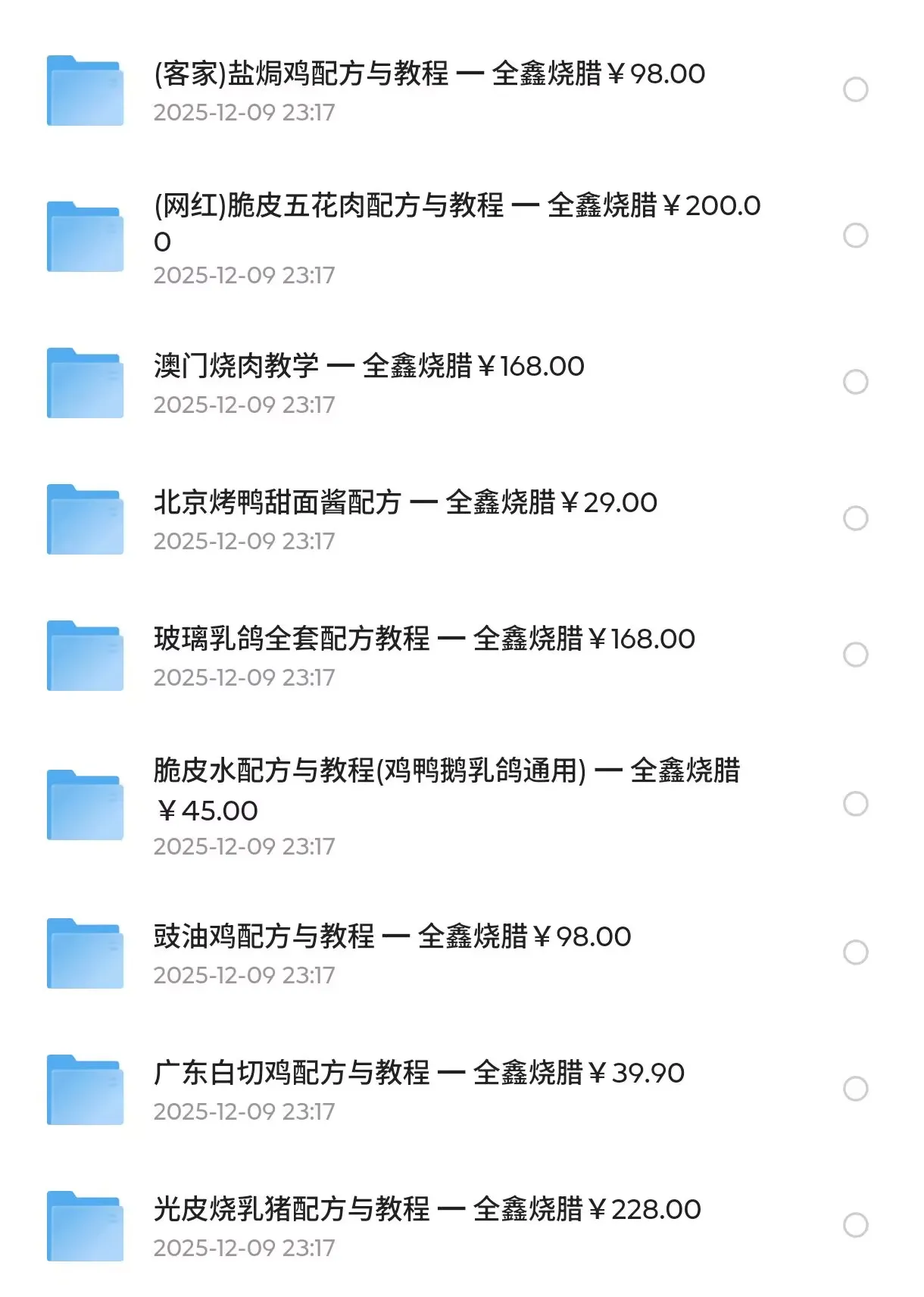This screenshot has width=924, height=1297.
Task: Open the 脆皮水配方与教程 folder icon
Action: [x=85, y=805]
